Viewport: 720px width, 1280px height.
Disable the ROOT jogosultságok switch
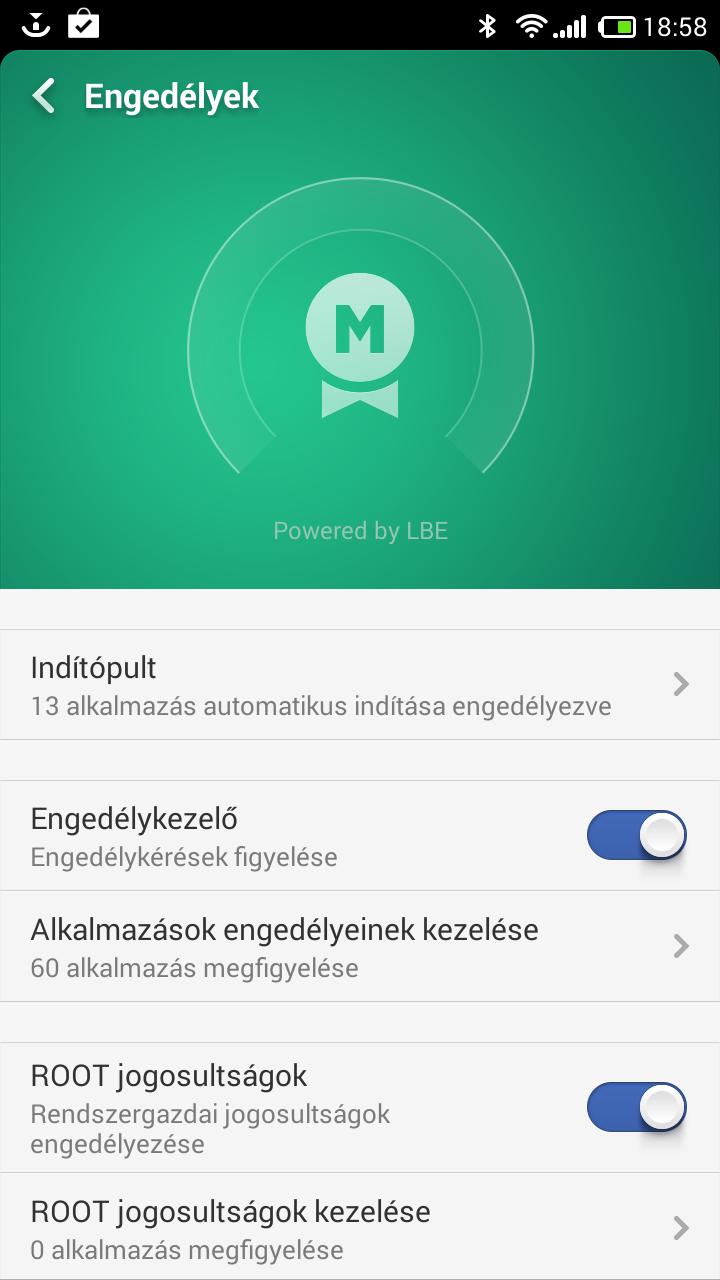637,1108
